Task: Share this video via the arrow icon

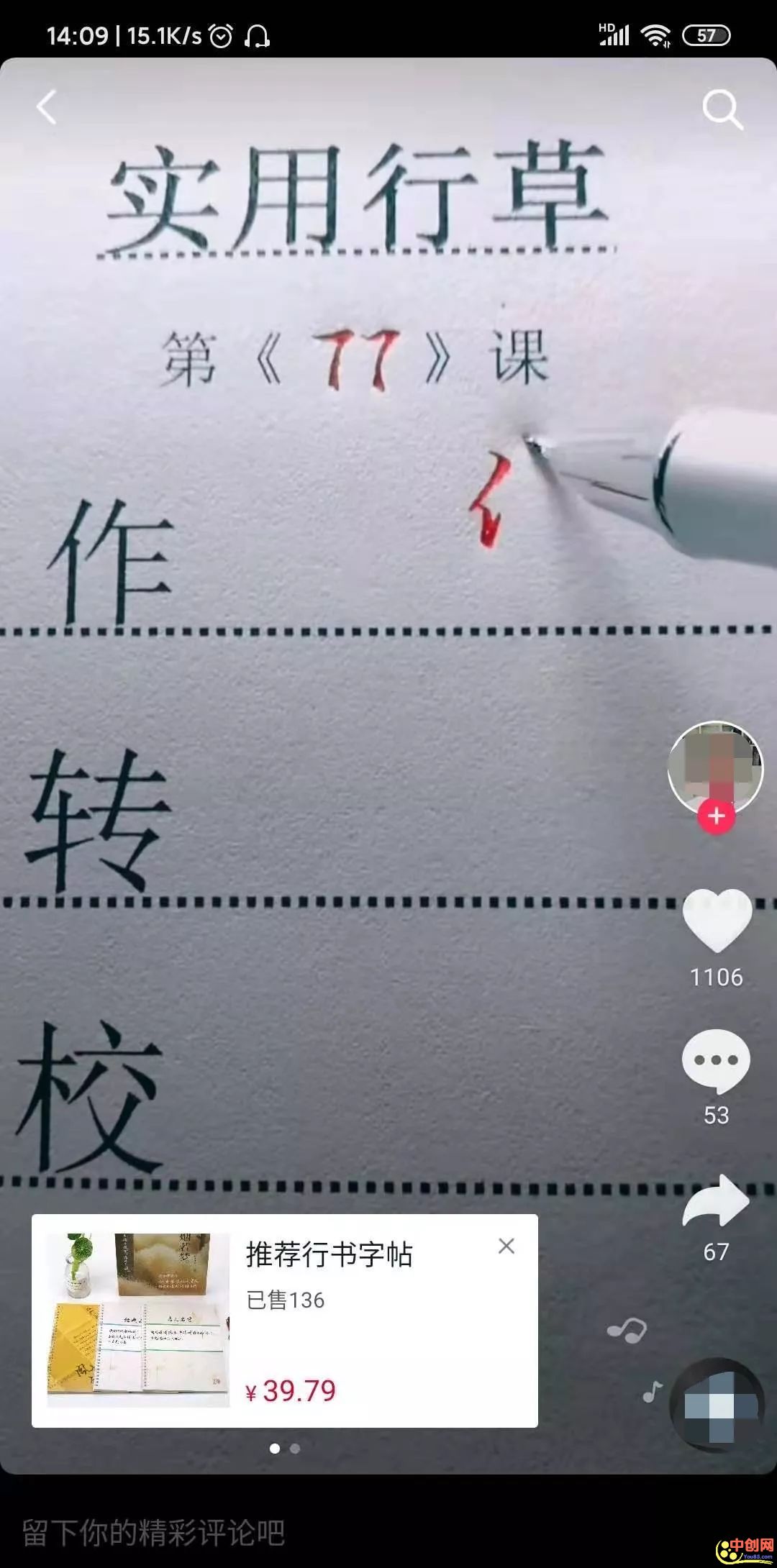Action: click(x=716, y=1200)
